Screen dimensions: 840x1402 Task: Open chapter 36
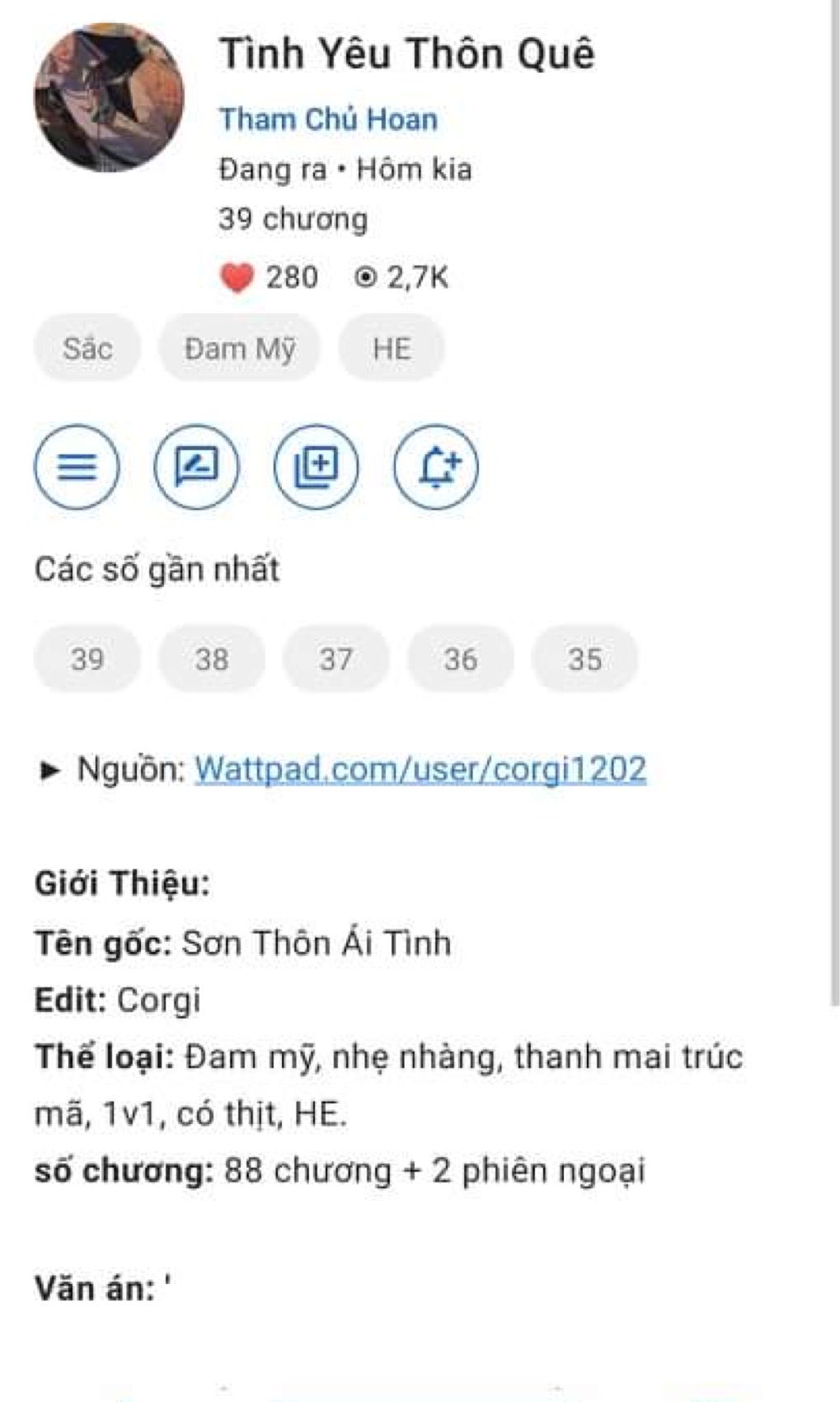click(x=461, y=659)
